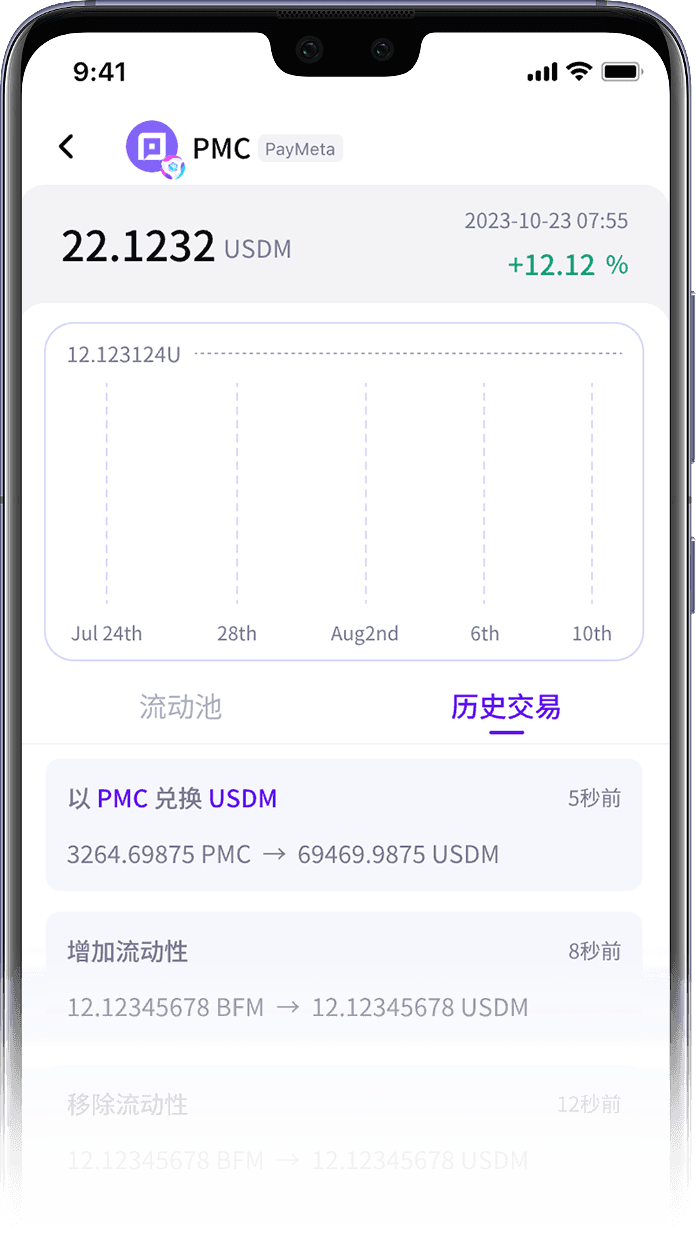
Task: Select the 历史交易 tab
Action: pyautogui.click(x=505, y=707)
